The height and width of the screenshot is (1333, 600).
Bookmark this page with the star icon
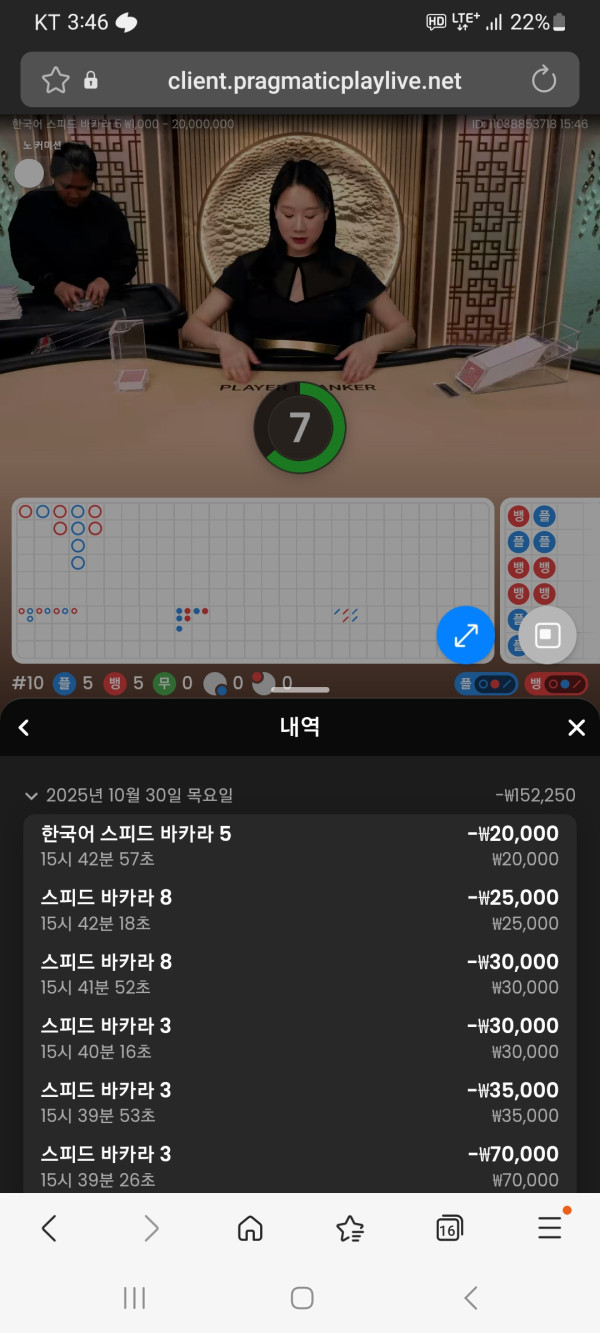(x=56, y=80)
